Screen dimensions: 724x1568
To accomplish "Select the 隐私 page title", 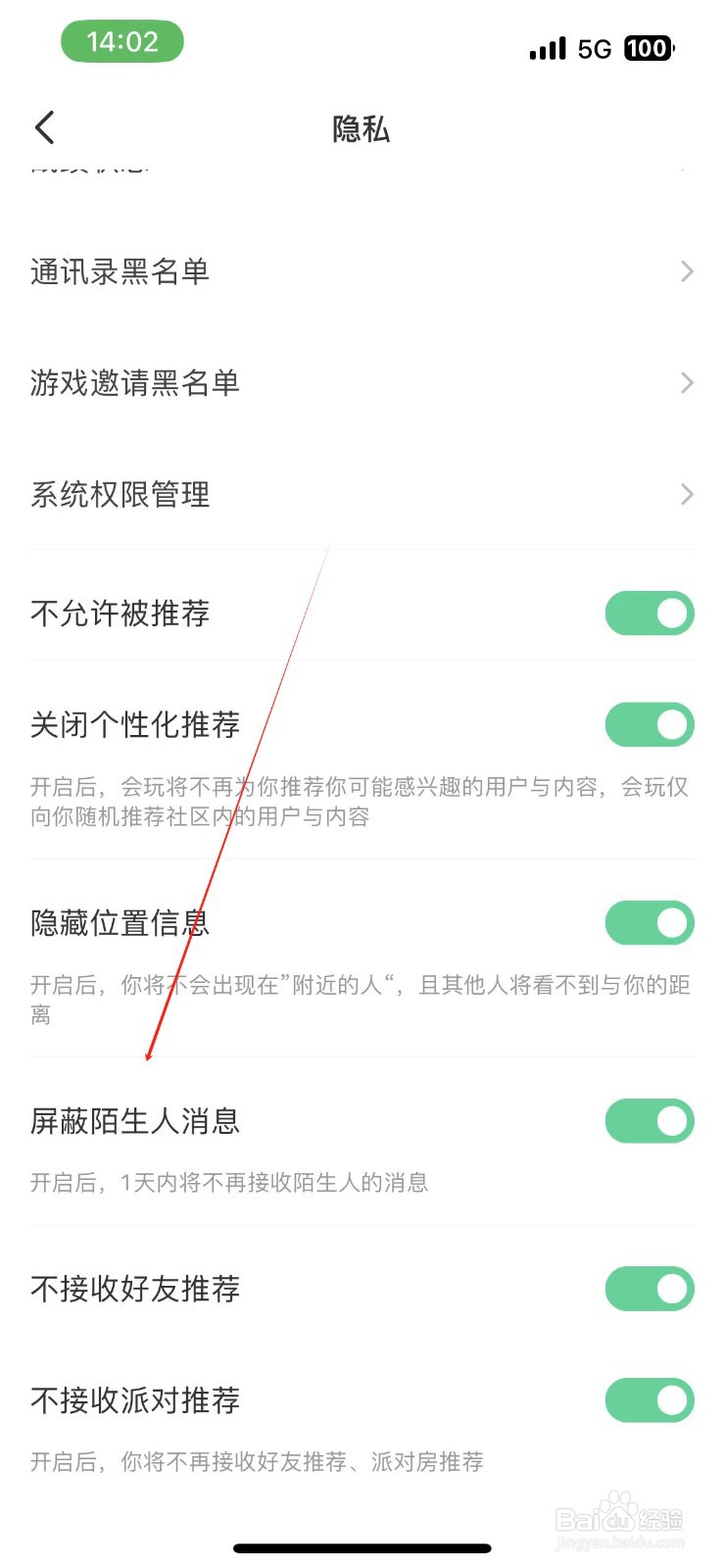I will click(362, 128).
